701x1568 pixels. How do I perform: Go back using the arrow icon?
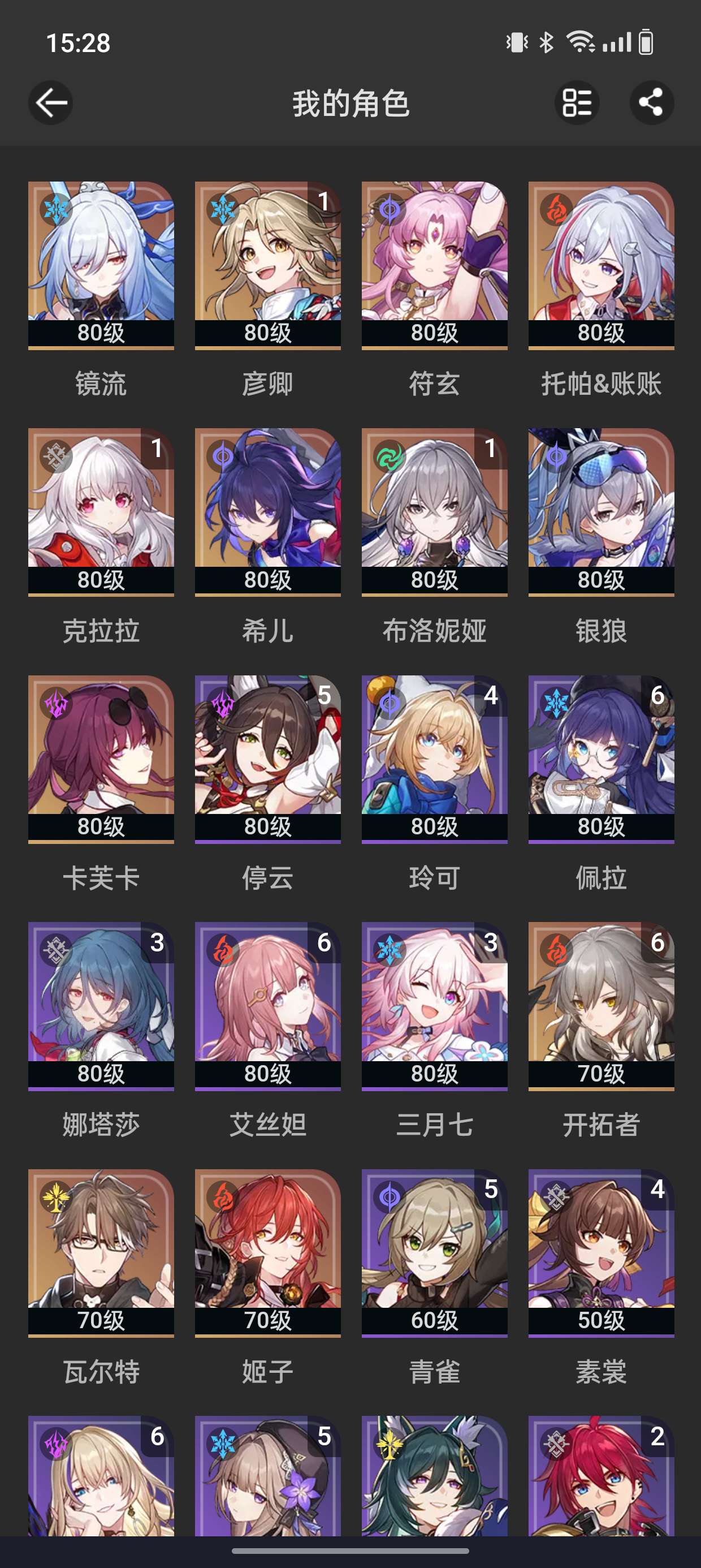click(x=50, y=102)
